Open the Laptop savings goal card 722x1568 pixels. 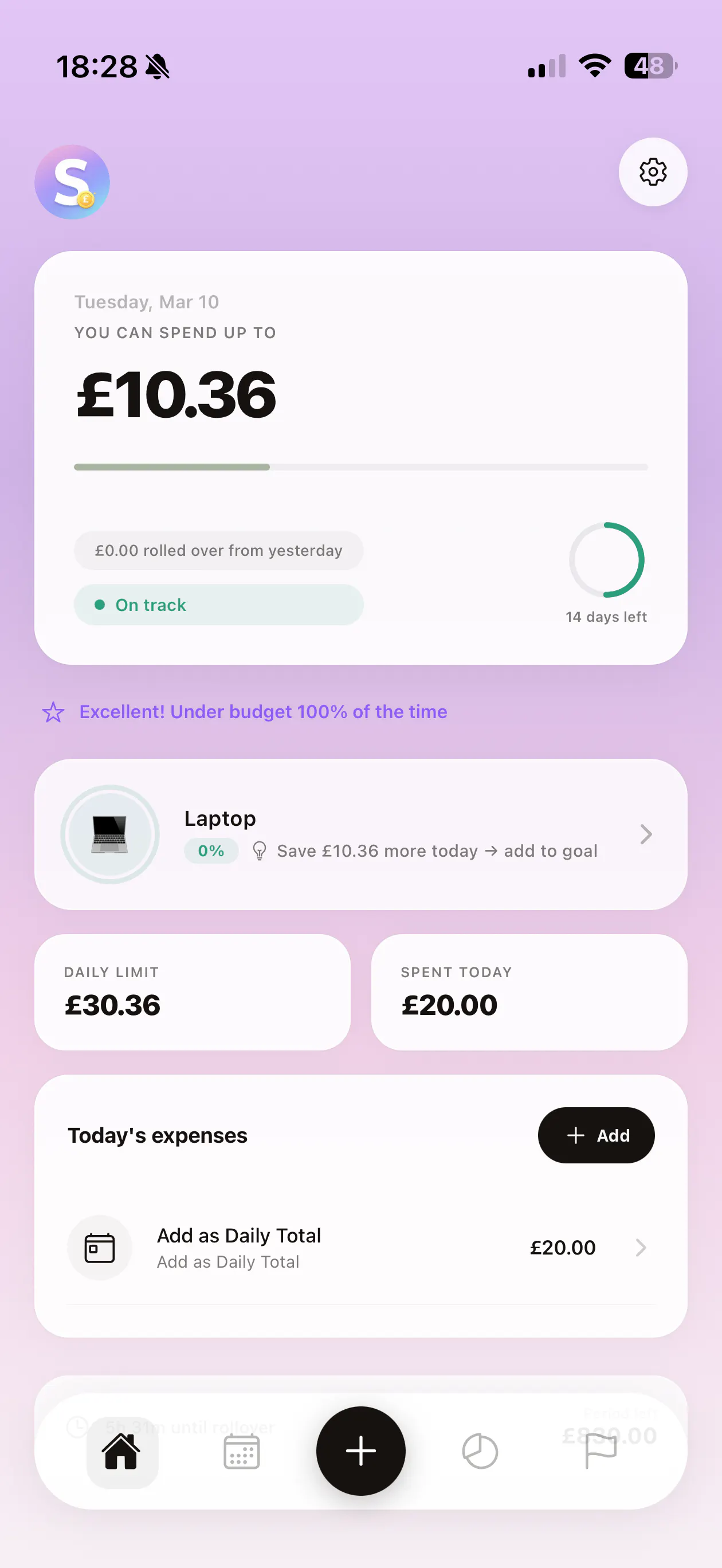click(x=360, y=834)
